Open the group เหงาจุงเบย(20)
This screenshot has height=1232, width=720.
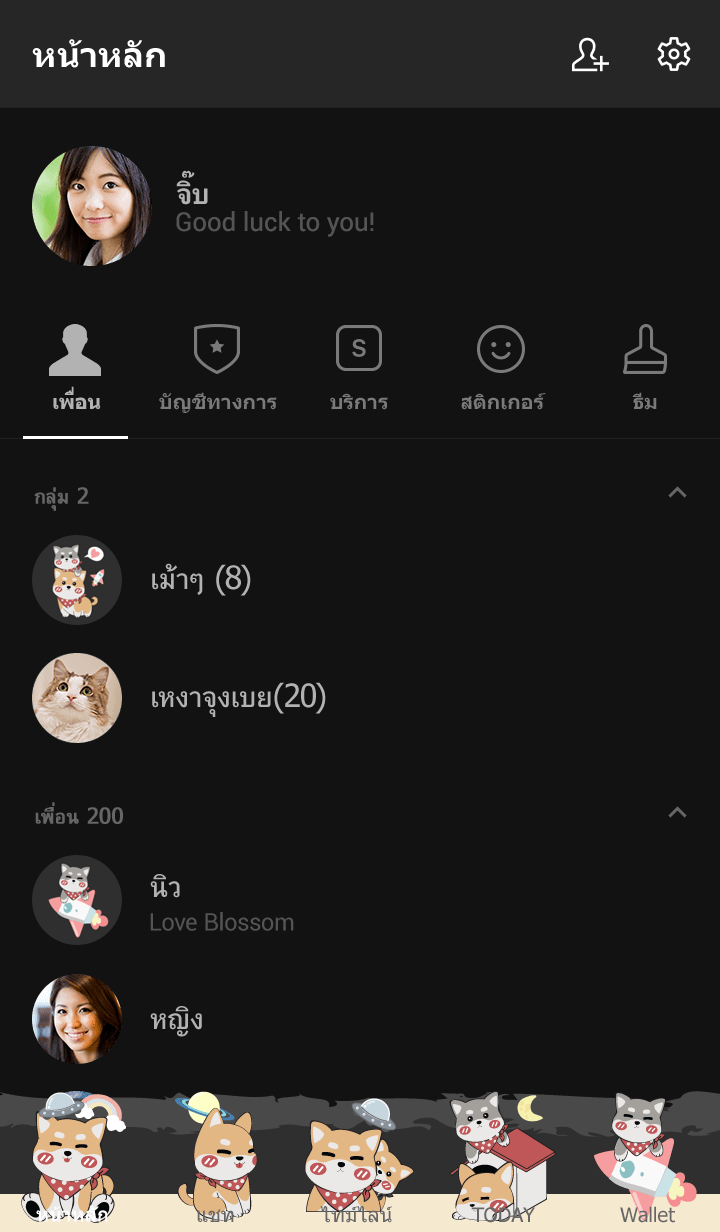pyautogui.click(x=238, y=698)
